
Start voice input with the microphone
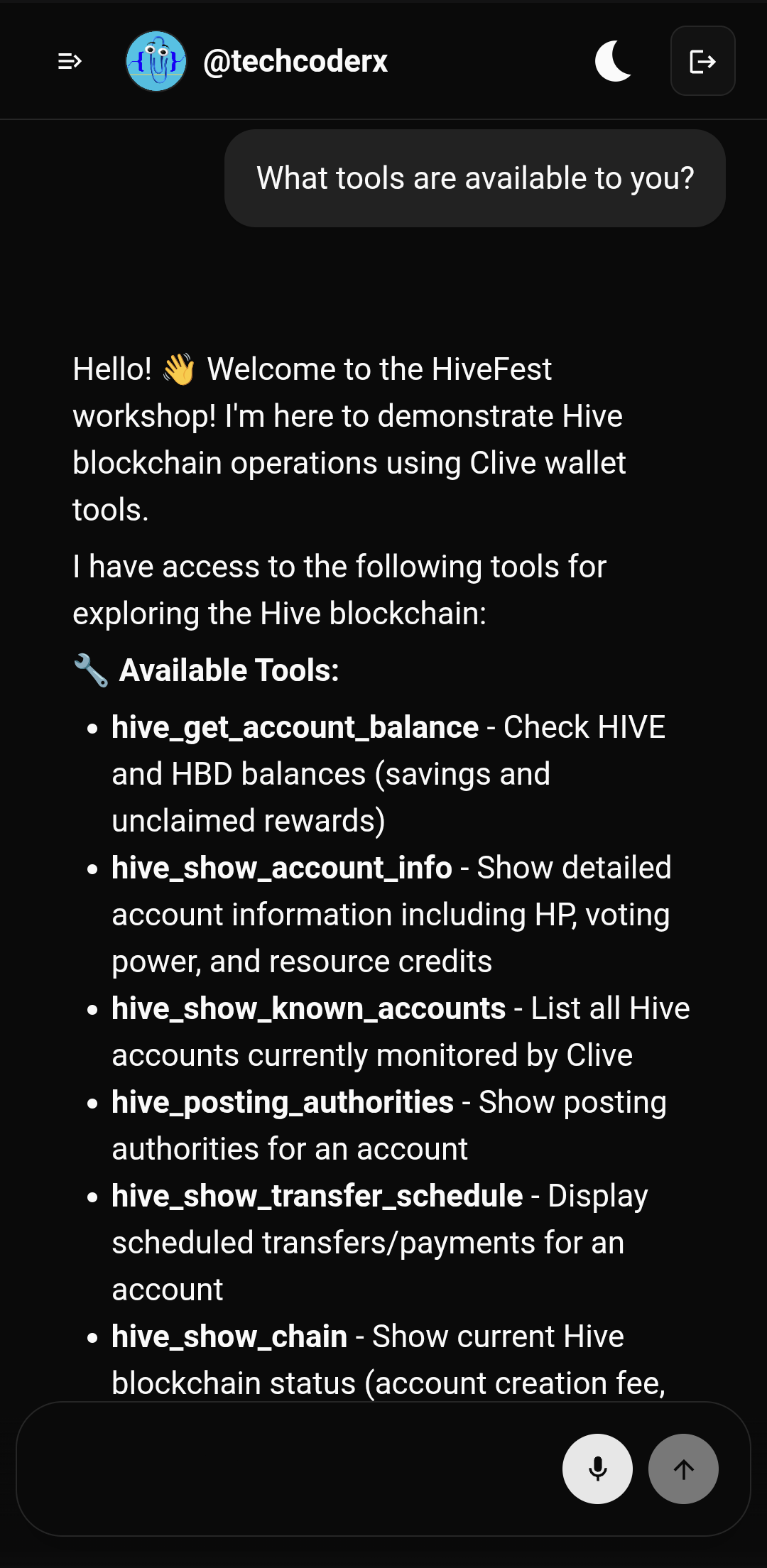597,1469
